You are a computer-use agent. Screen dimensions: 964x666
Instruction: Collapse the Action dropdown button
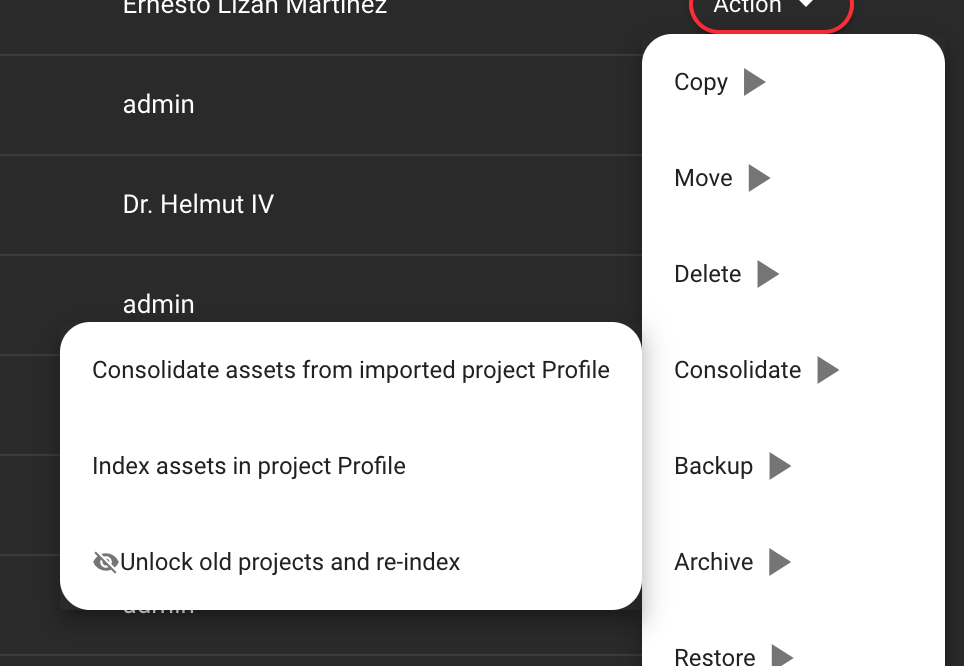click(x=770, y=8)
